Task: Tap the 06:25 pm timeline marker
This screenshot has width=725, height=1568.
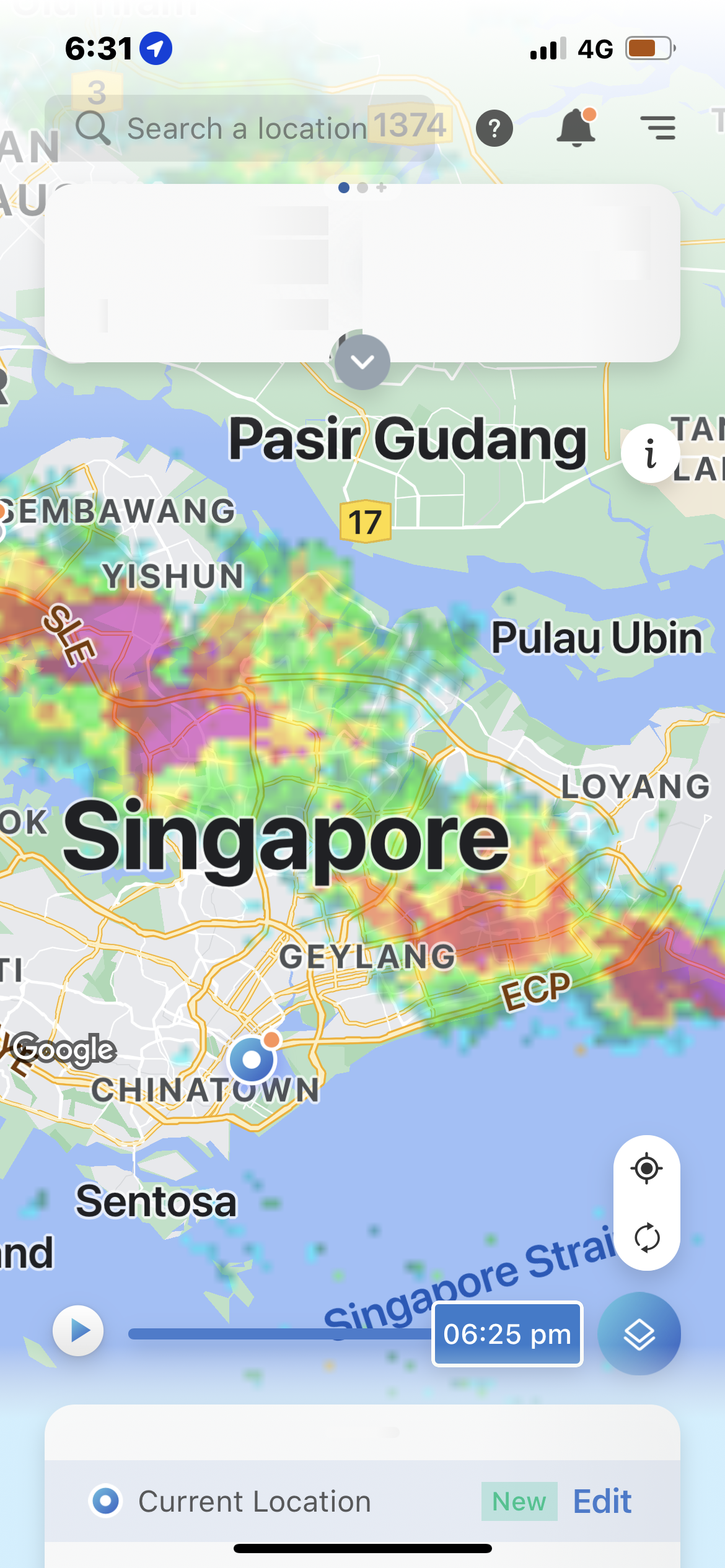Action: tap(507, 1334)
